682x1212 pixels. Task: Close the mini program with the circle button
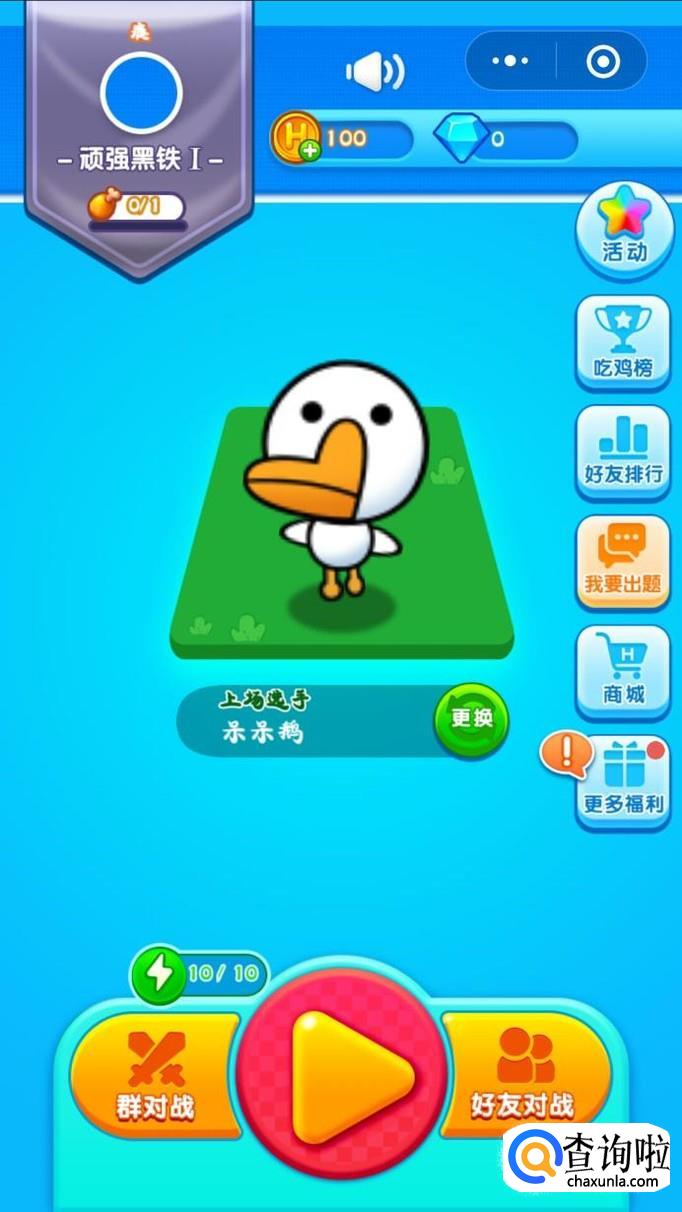click(x=603, y=62)
